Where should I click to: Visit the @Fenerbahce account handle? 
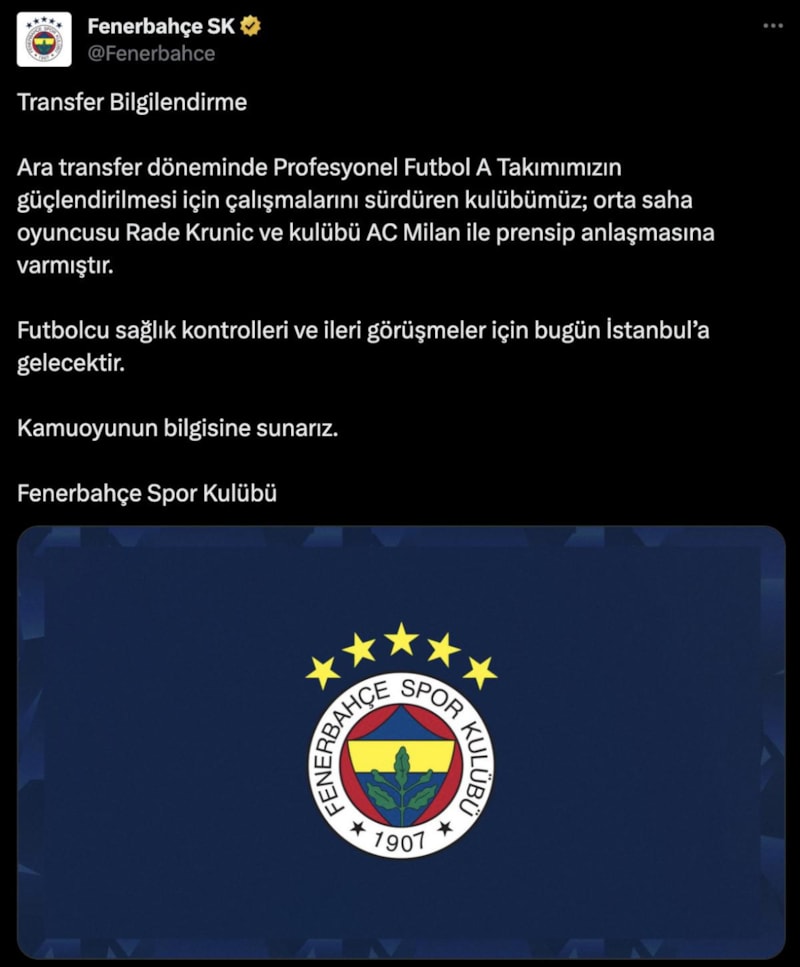pyautogui.click(x=151, y=54)
